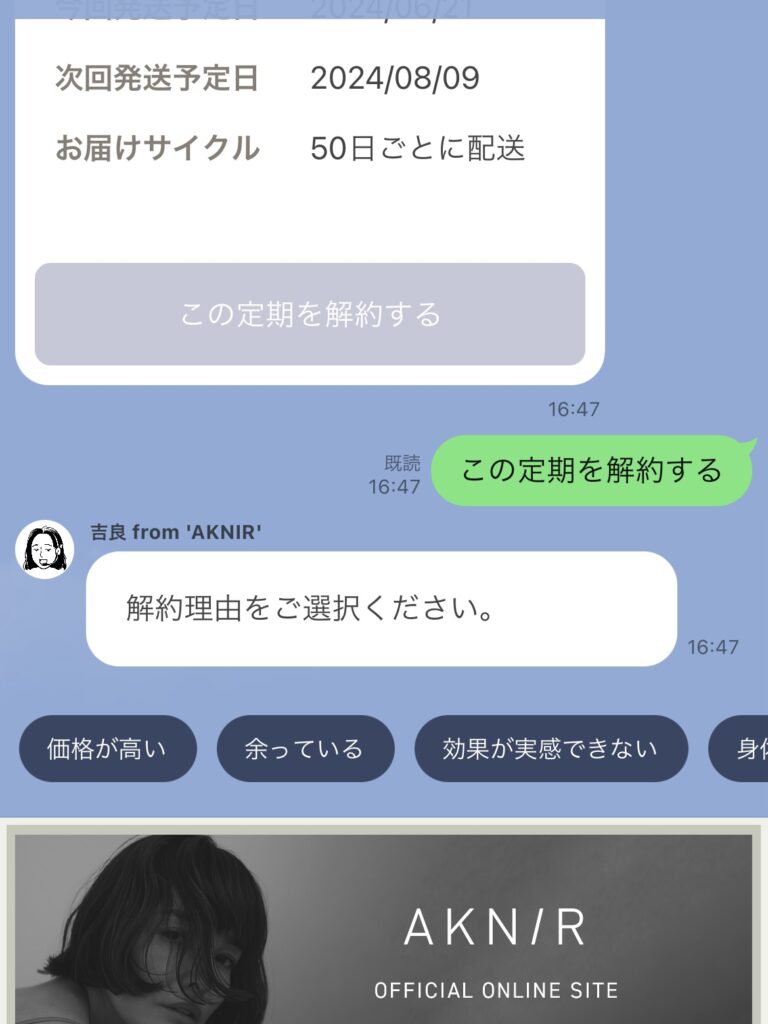Image resolution: width=768 pixels, height=1024 pixels.
Task: Pick 効果が実感できない as the reason
Action: point(551,748)
